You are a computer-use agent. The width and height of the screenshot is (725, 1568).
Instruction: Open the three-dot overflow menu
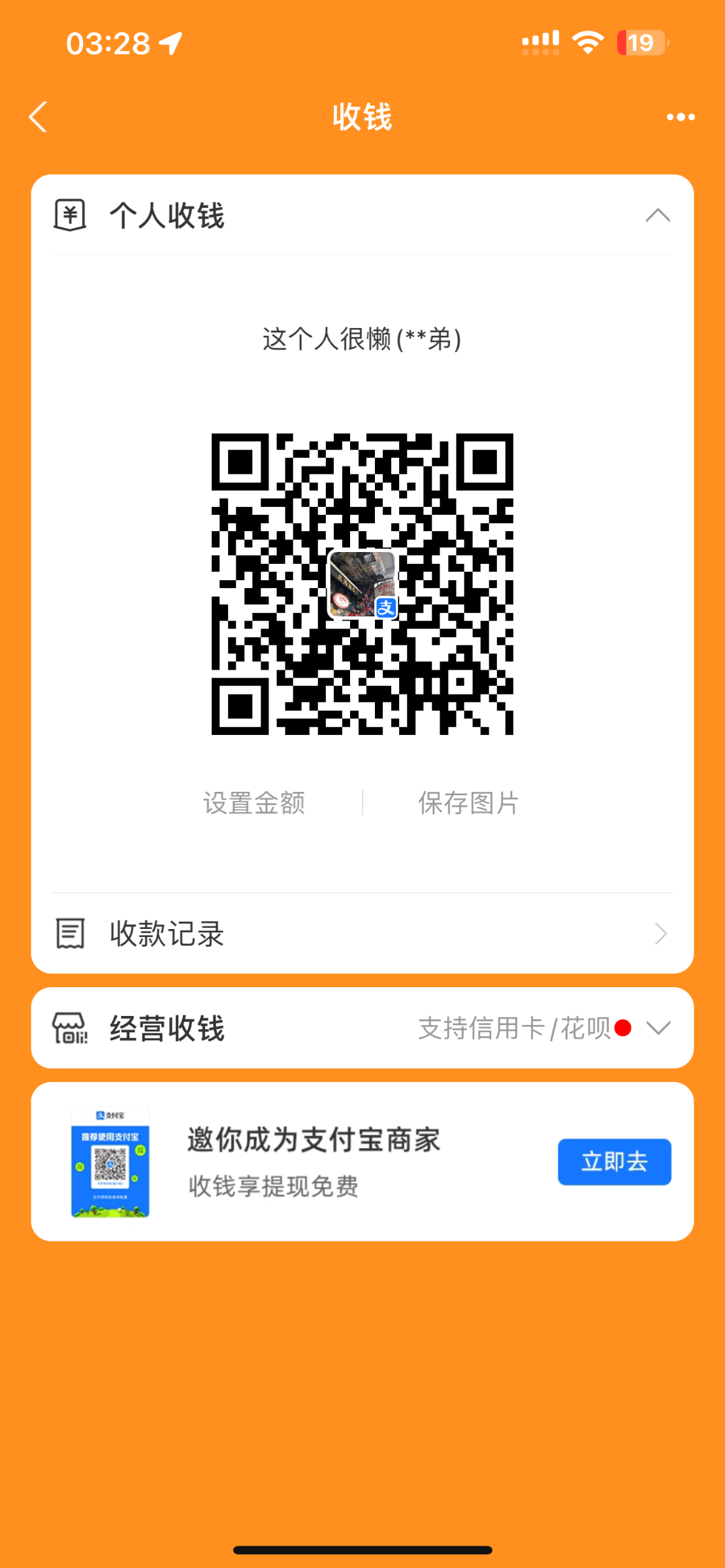(680, 117)
